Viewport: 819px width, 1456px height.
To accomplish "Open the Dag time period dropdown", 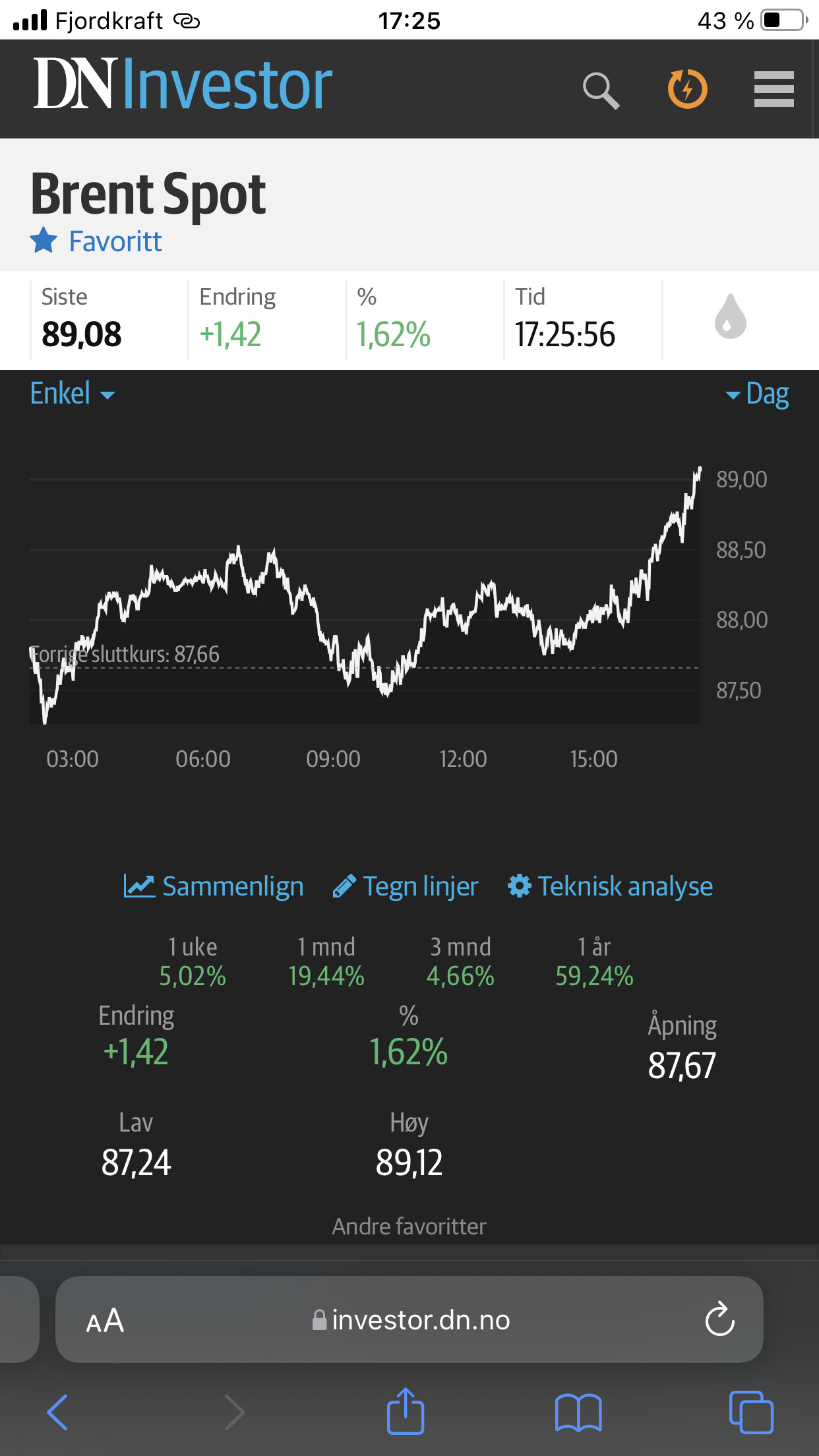I will [757, 394].
